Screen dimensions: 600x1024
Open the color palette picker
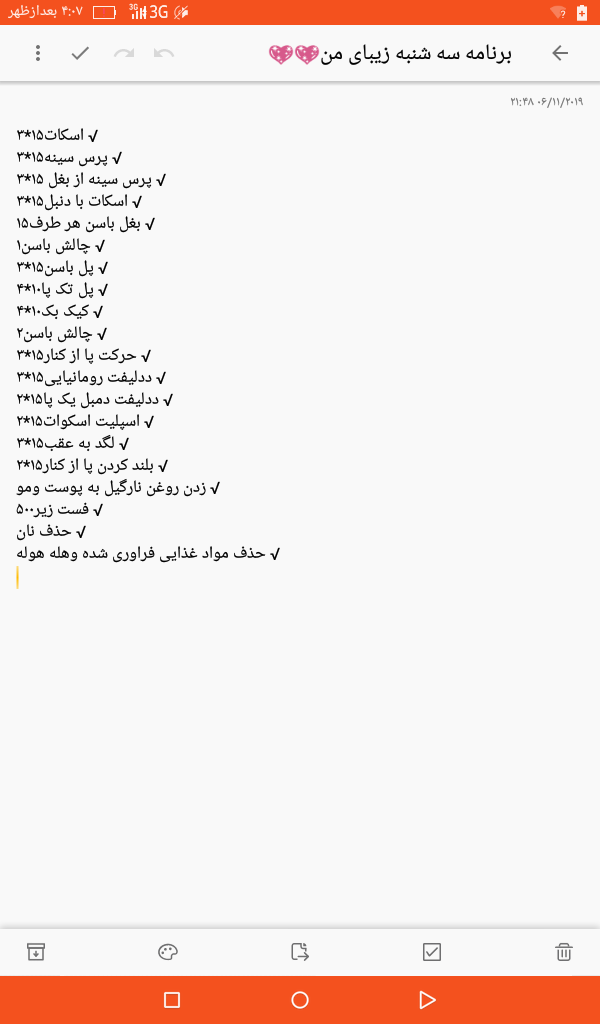[168, 952]
